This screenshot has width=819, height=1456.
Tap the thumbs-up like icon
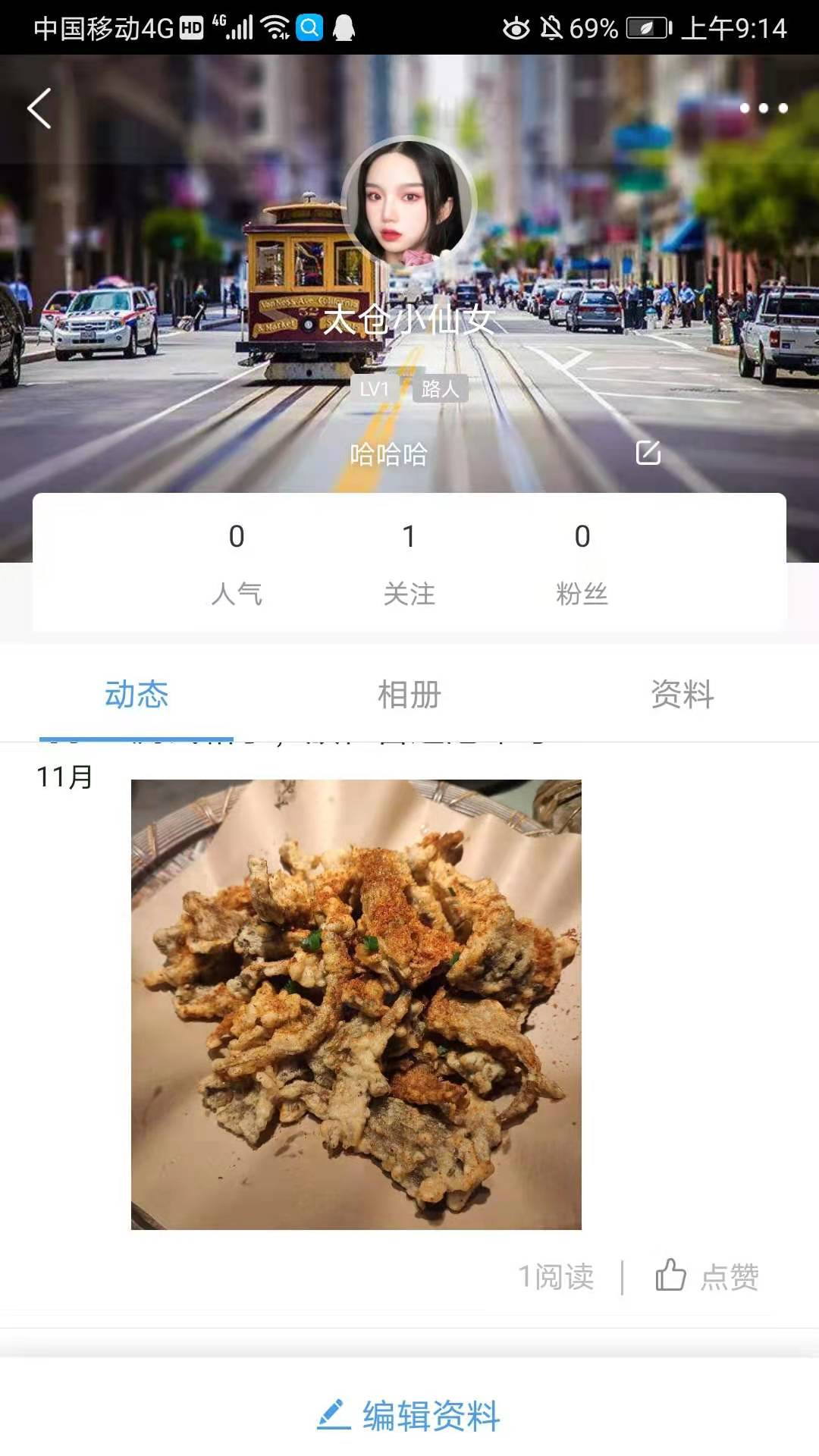[x=670, y=1274]
